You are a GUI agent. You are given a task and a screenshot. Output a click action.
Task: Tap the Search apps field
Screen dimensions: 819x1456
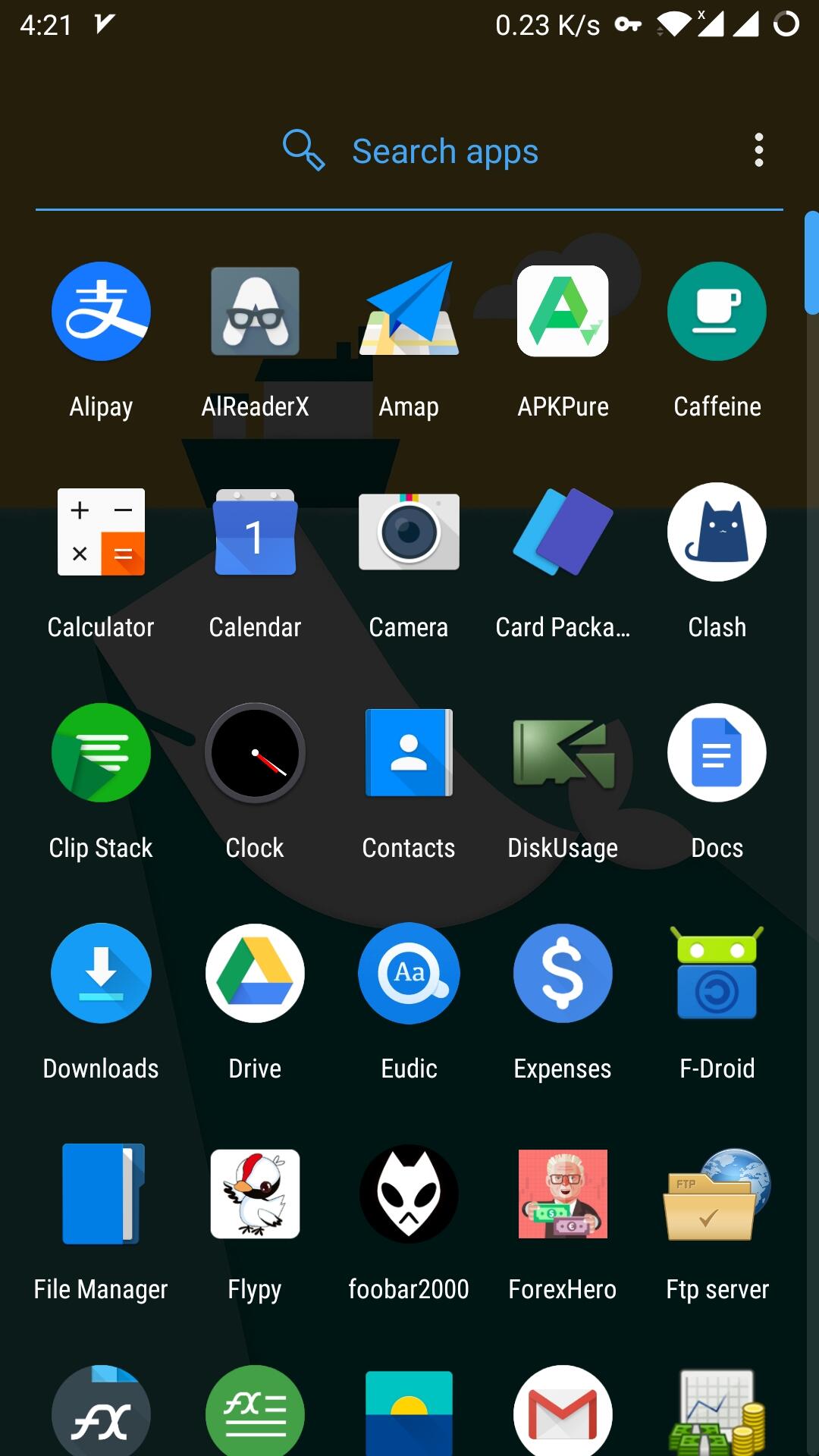pyautogui.click(x=445, y=152)
